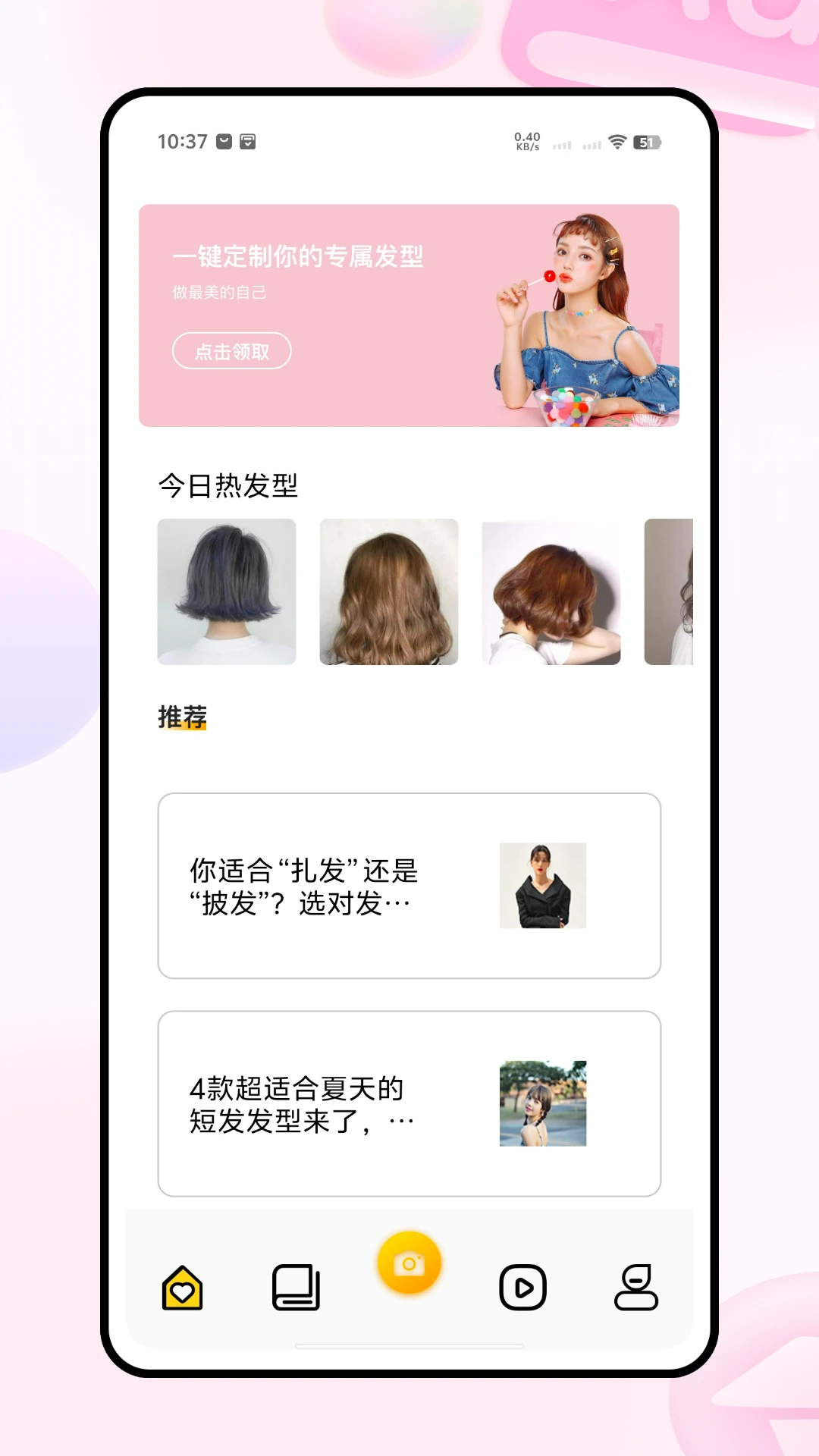Open the pink hairstyle promotion banner
Screen dimensions: 819x1456
[409, 315]
